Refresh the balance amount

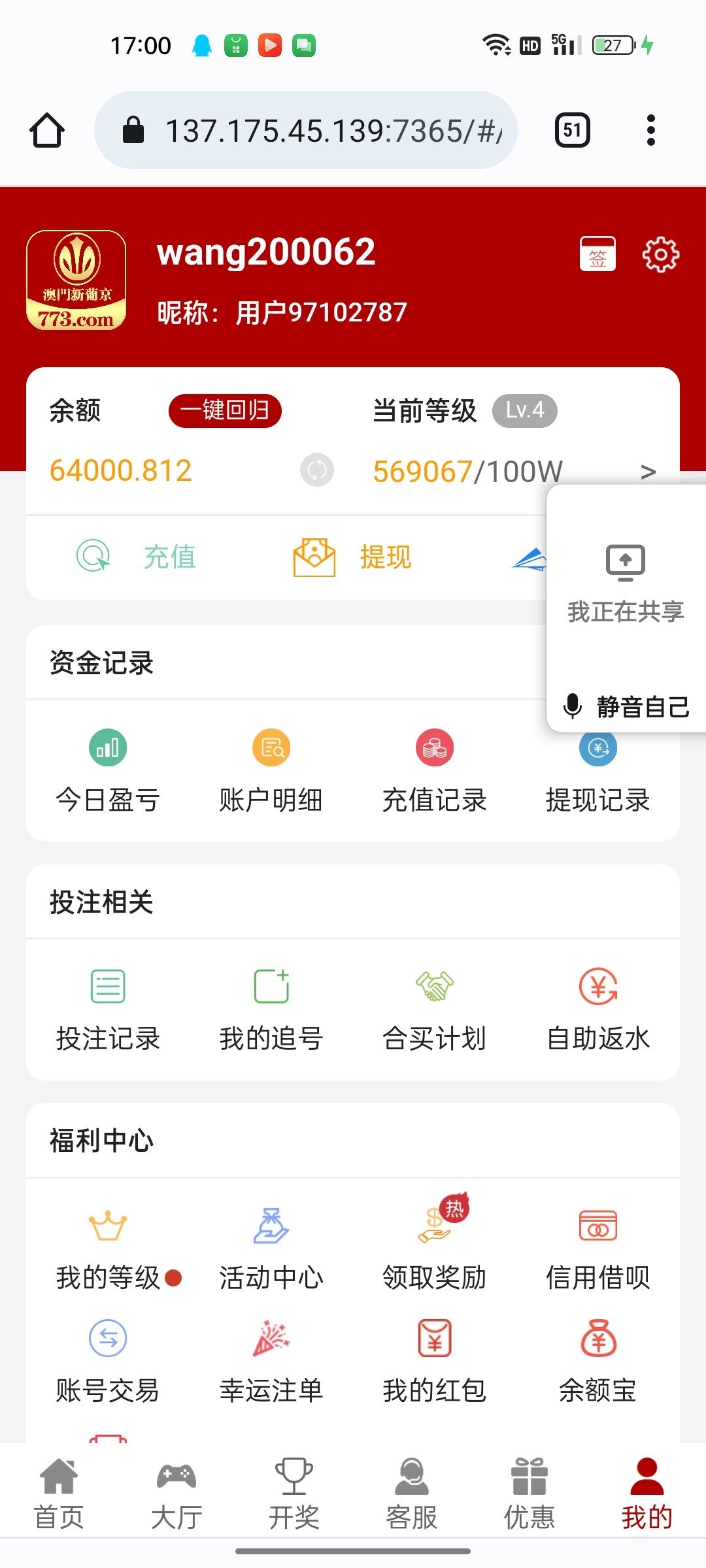pyautogui.click(x=317, y=470)
